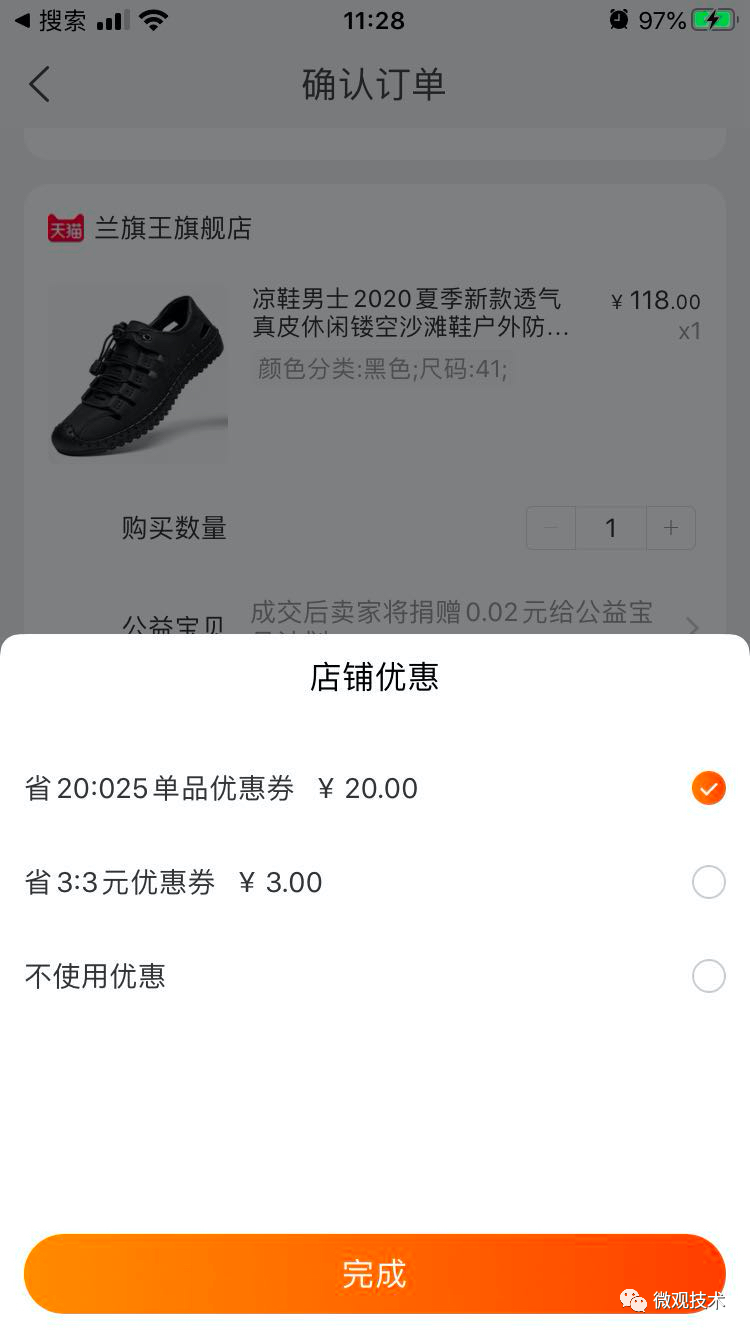Tap the quantity value field showing 1

[611, 528]
